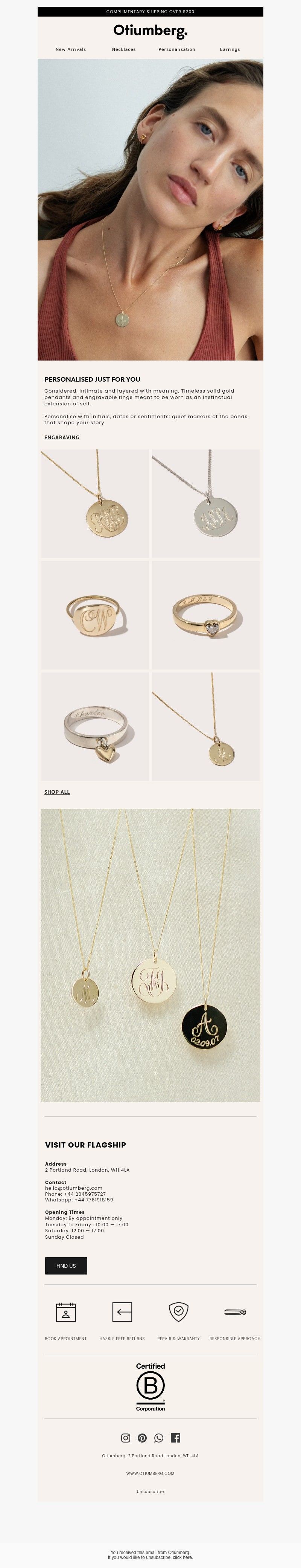Open the Responsible Approach icon
Screen dimensions: 301x1568
coord(235,1312)
